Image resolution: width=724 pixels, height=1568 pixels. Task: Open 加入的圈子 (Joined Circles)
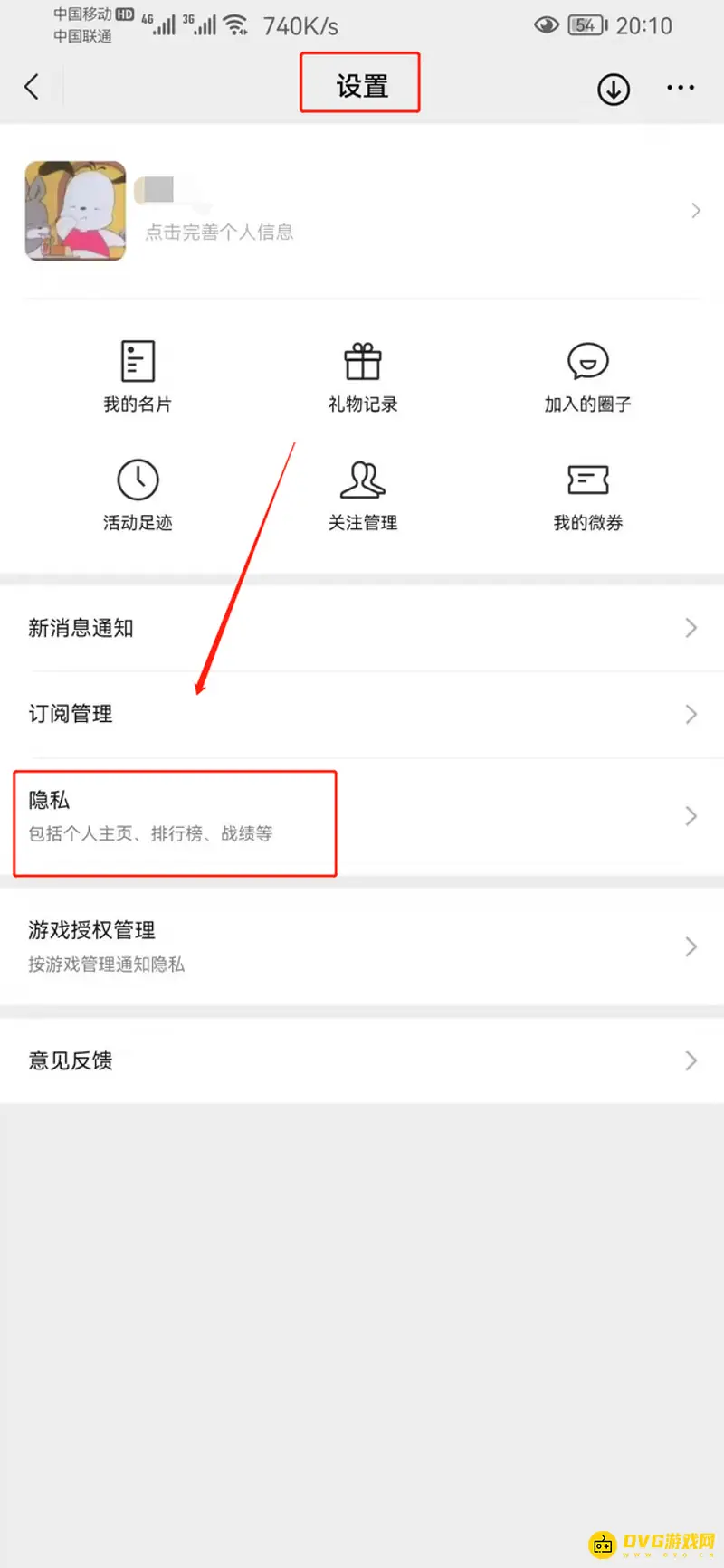[x=586, y=374]
